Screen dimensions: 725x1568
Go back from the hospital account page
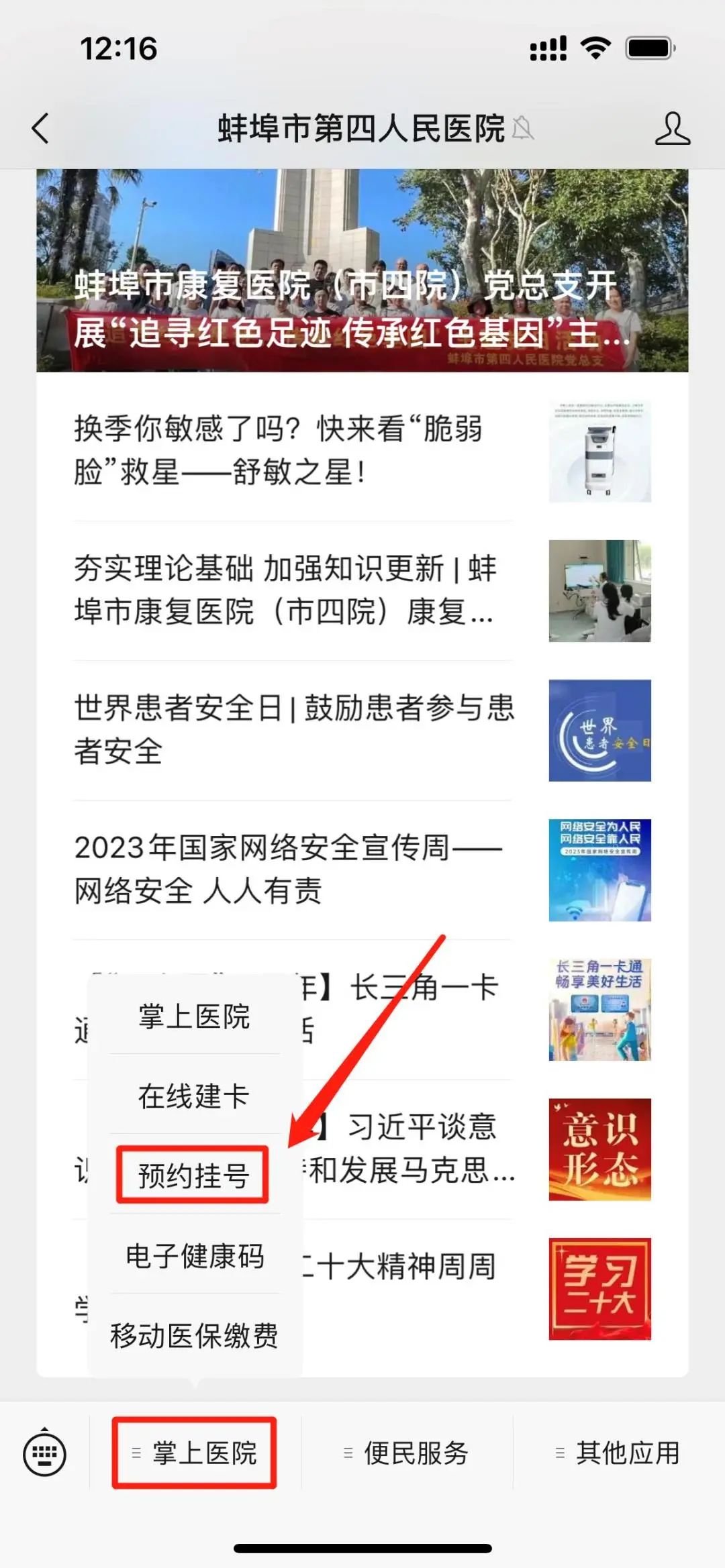[40, 128]
